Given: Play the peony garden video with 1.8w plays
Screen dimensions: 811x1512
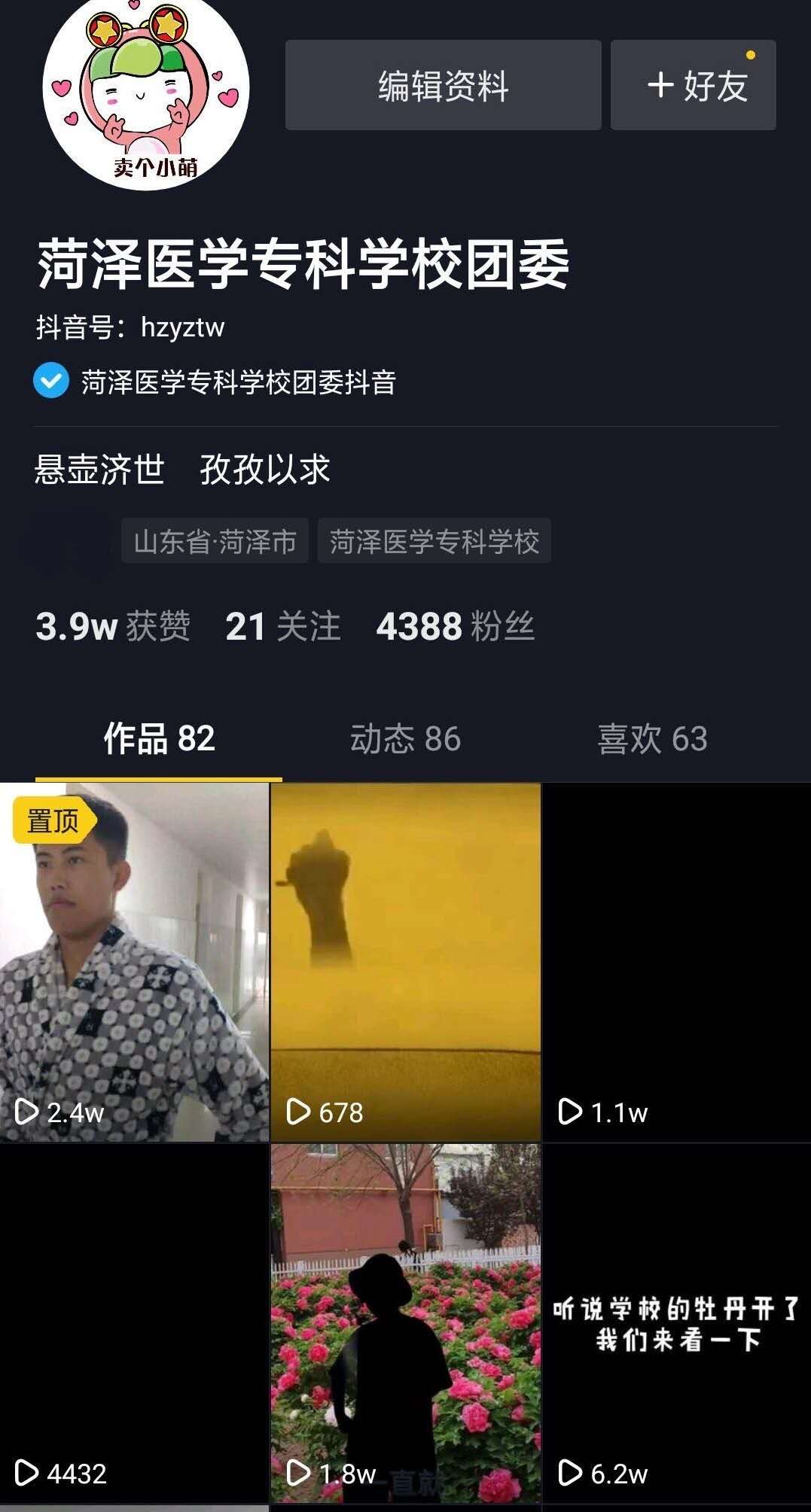Looking at the screenshot, I should point(405,1323).
